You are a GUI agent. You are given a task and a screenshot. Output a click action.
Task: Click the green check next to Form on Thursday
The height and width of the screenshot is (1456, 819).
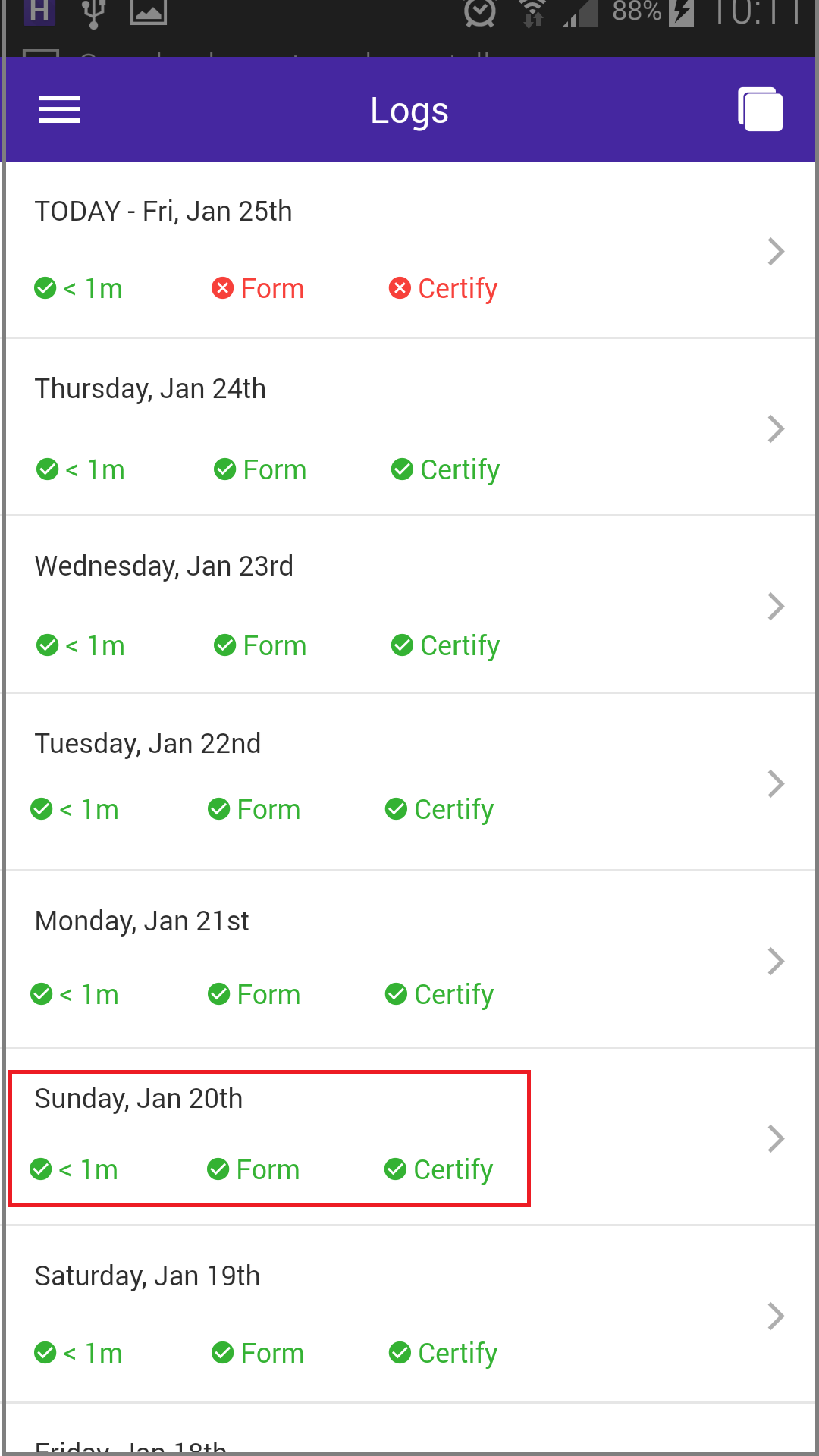(x=224, y=469)
